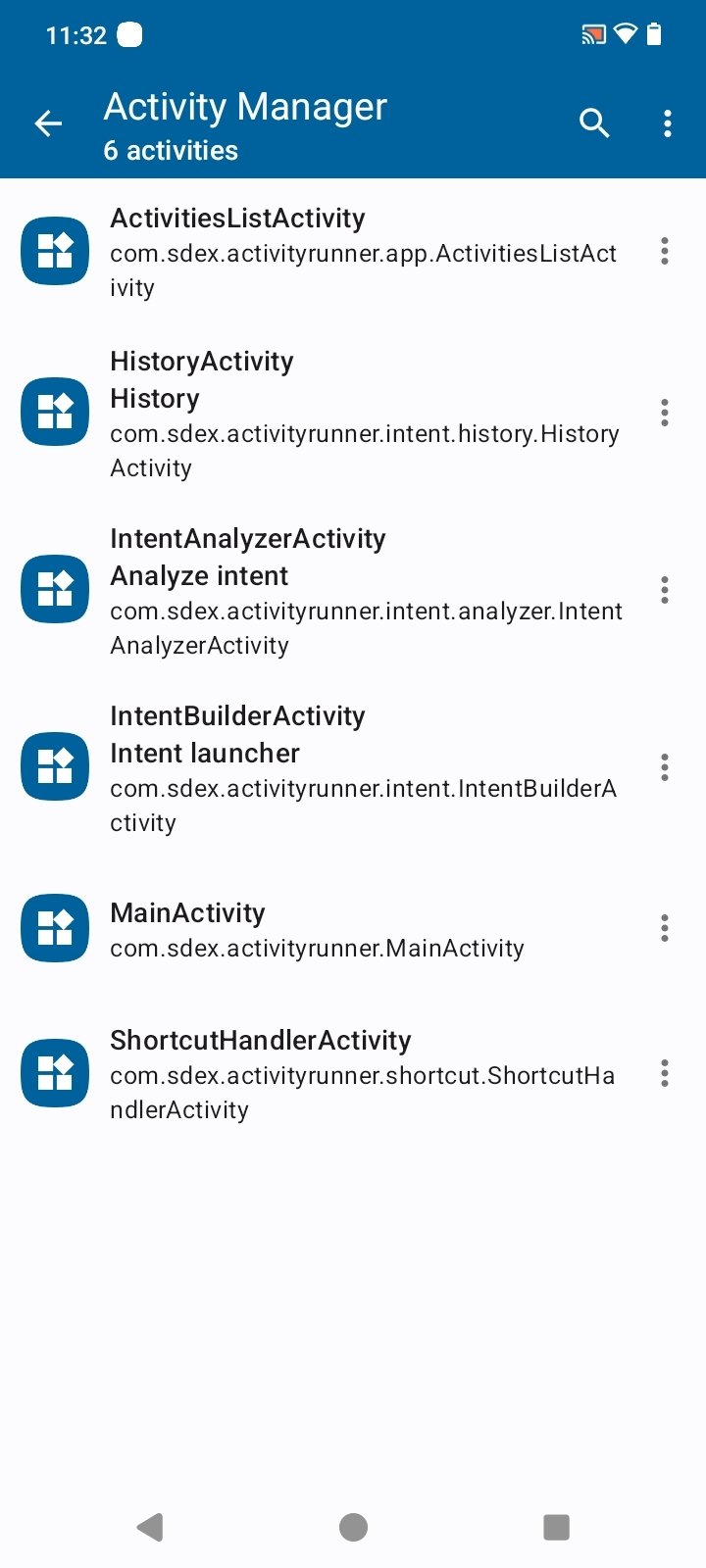Show the ShortcutHandlerActivity options menu

[x=665, y=1074]
